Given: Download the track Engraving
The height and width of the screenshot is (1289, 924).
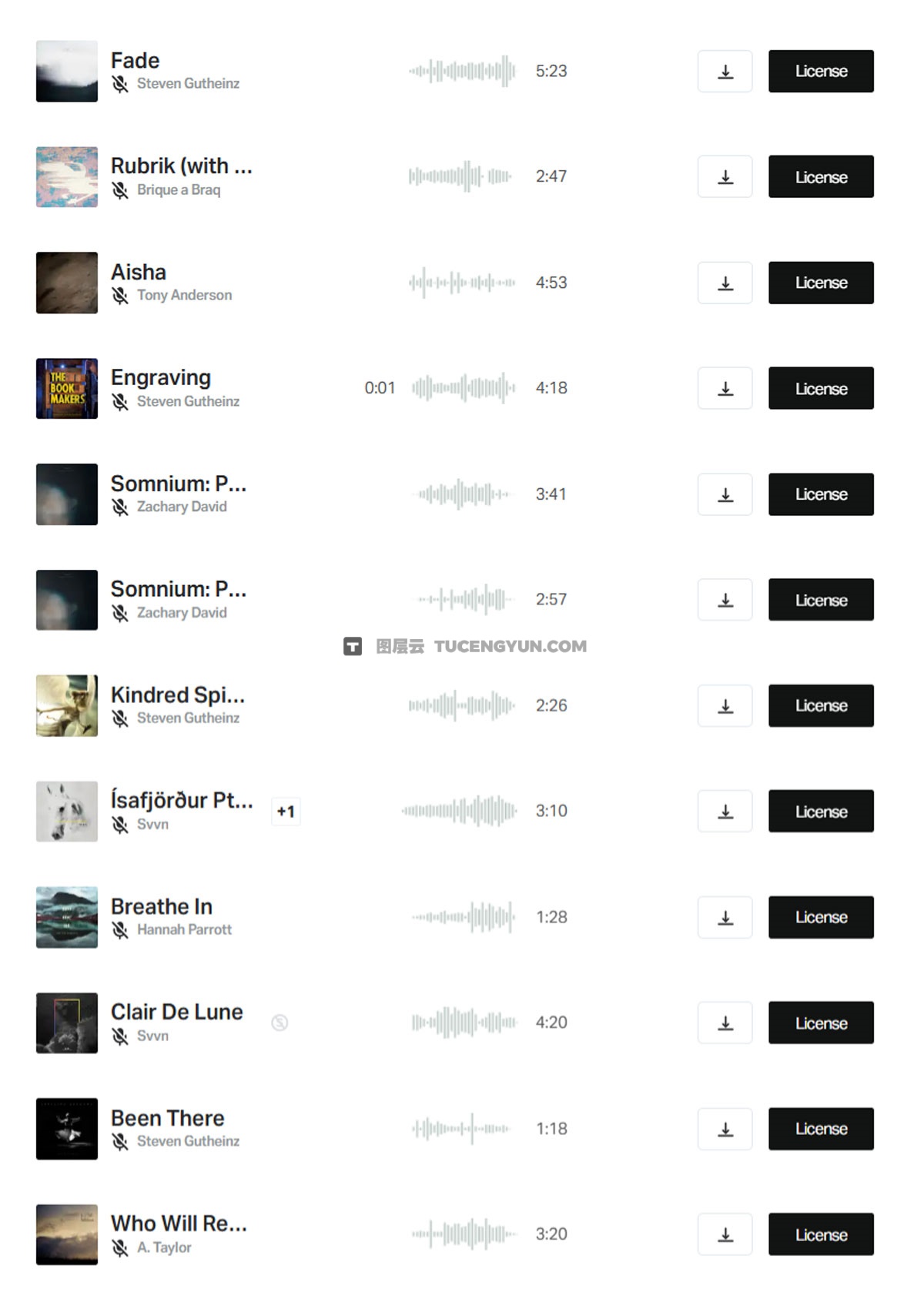Looking at the screenshot, I should (725, 388).
